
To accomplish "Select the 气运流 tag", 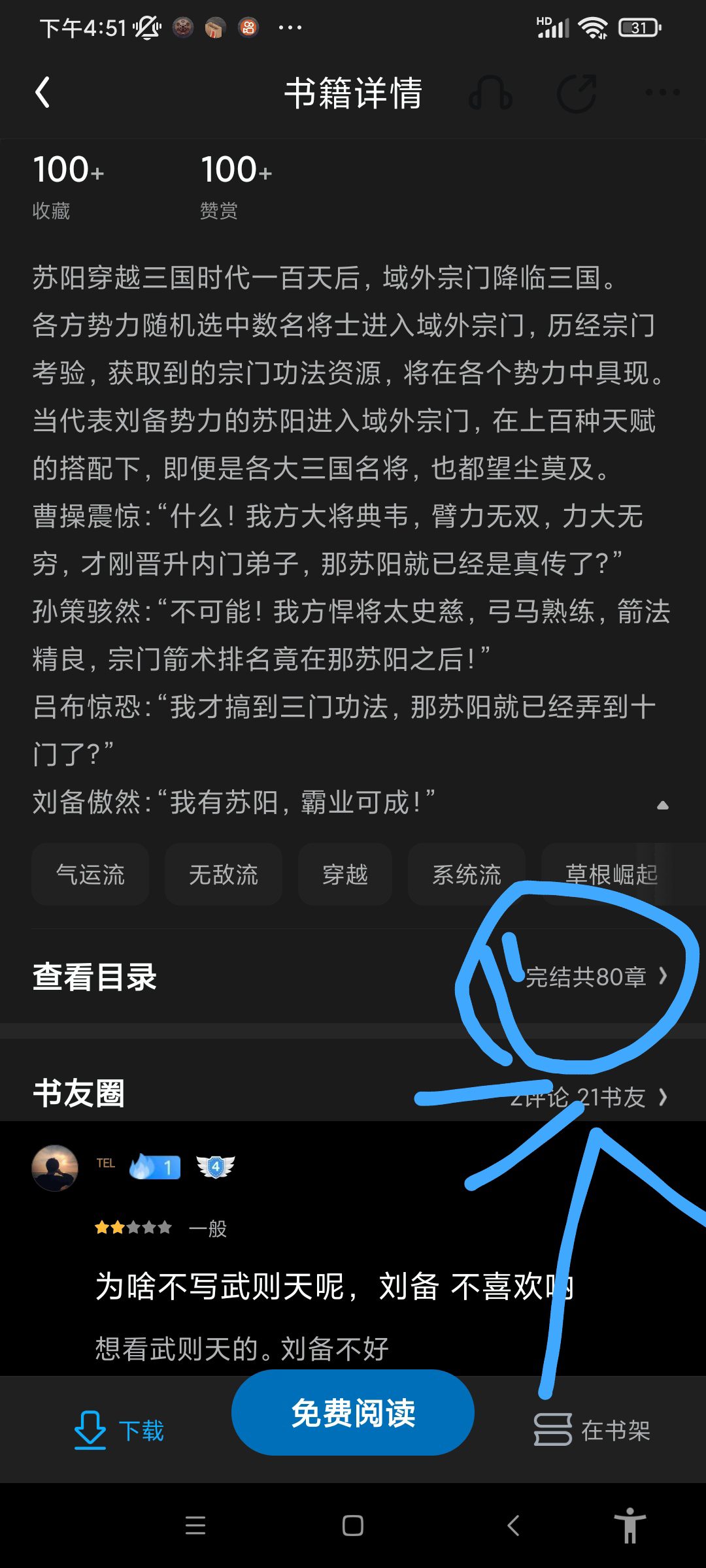I will click(x=90, y=874).
